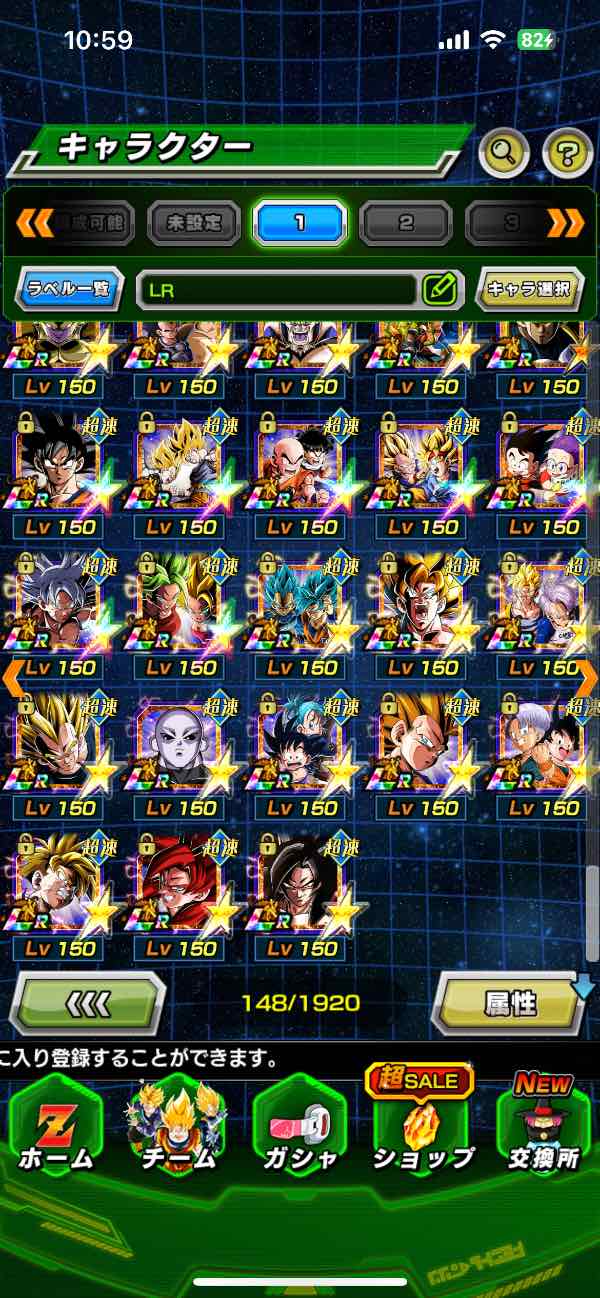
Task: Open the magnifier search icon
Action: [x=505, y=153]
